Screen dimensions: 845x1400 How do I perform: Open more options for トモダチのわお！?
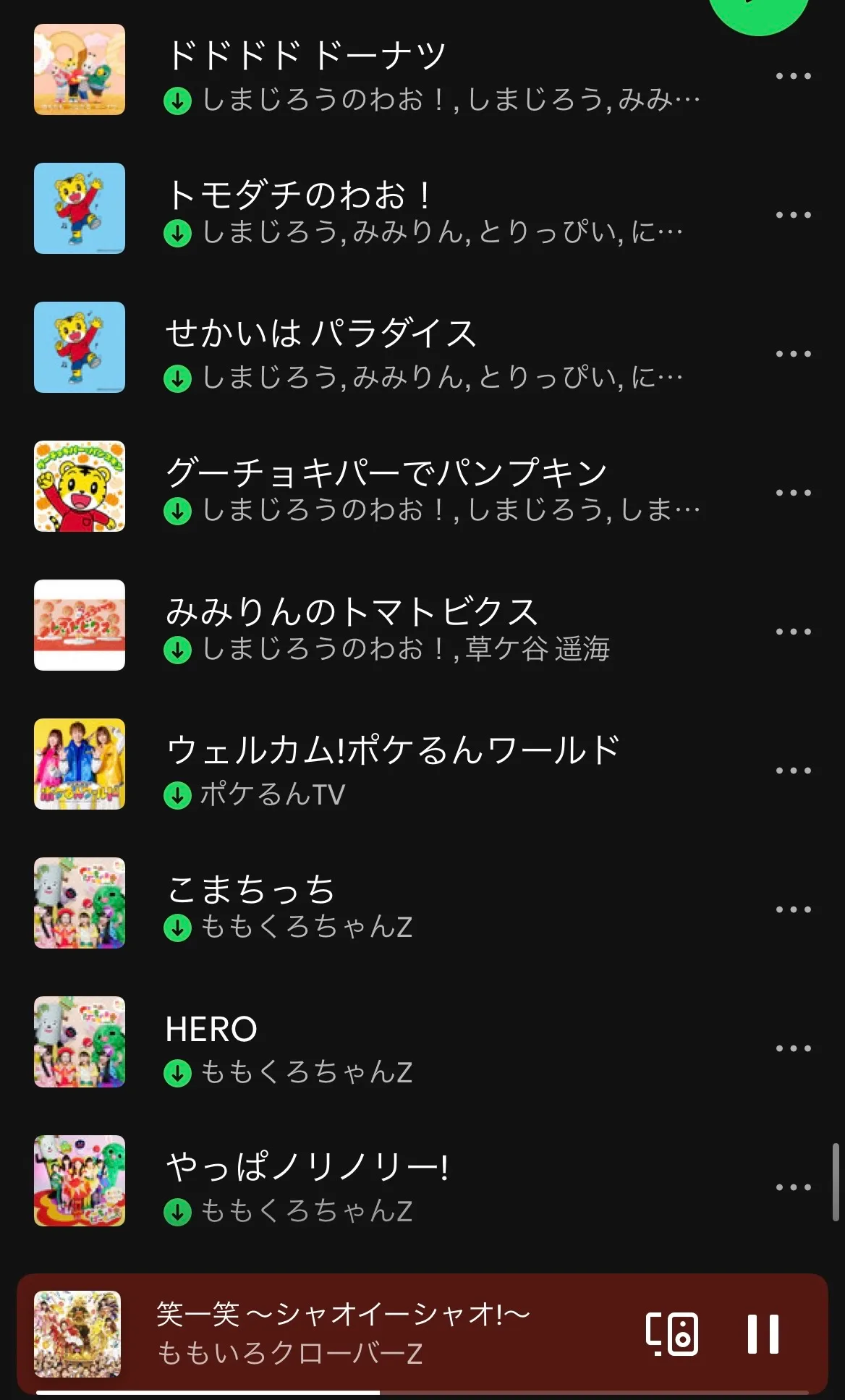point(793,215)
